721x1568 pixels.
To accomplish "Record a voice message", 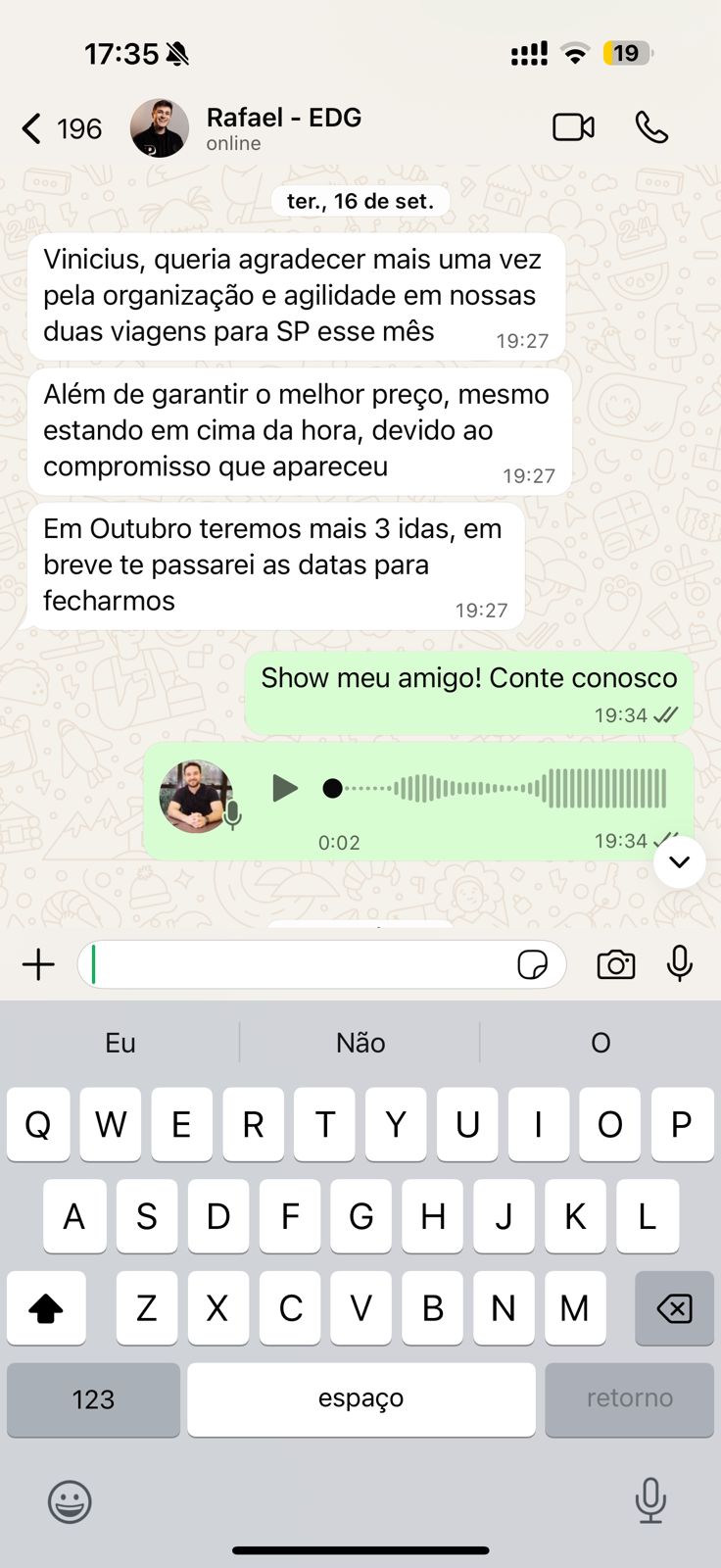I will click(680, 964).
